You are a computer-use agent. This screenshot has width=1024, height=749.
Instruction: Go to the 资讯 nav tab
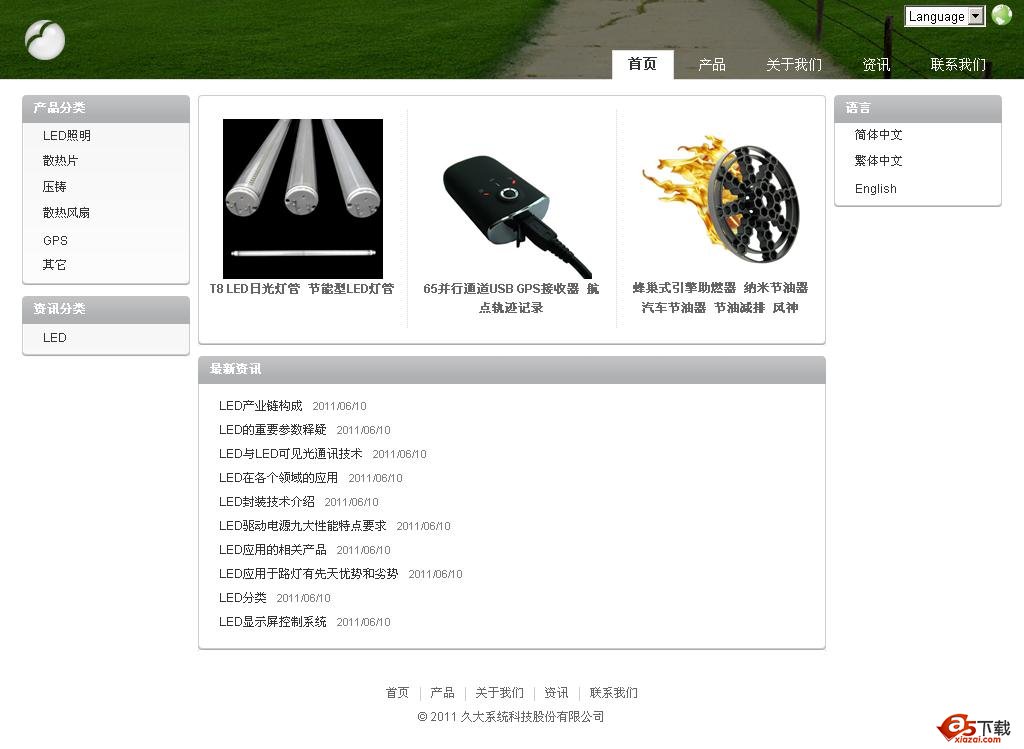(x=876, y=65)
